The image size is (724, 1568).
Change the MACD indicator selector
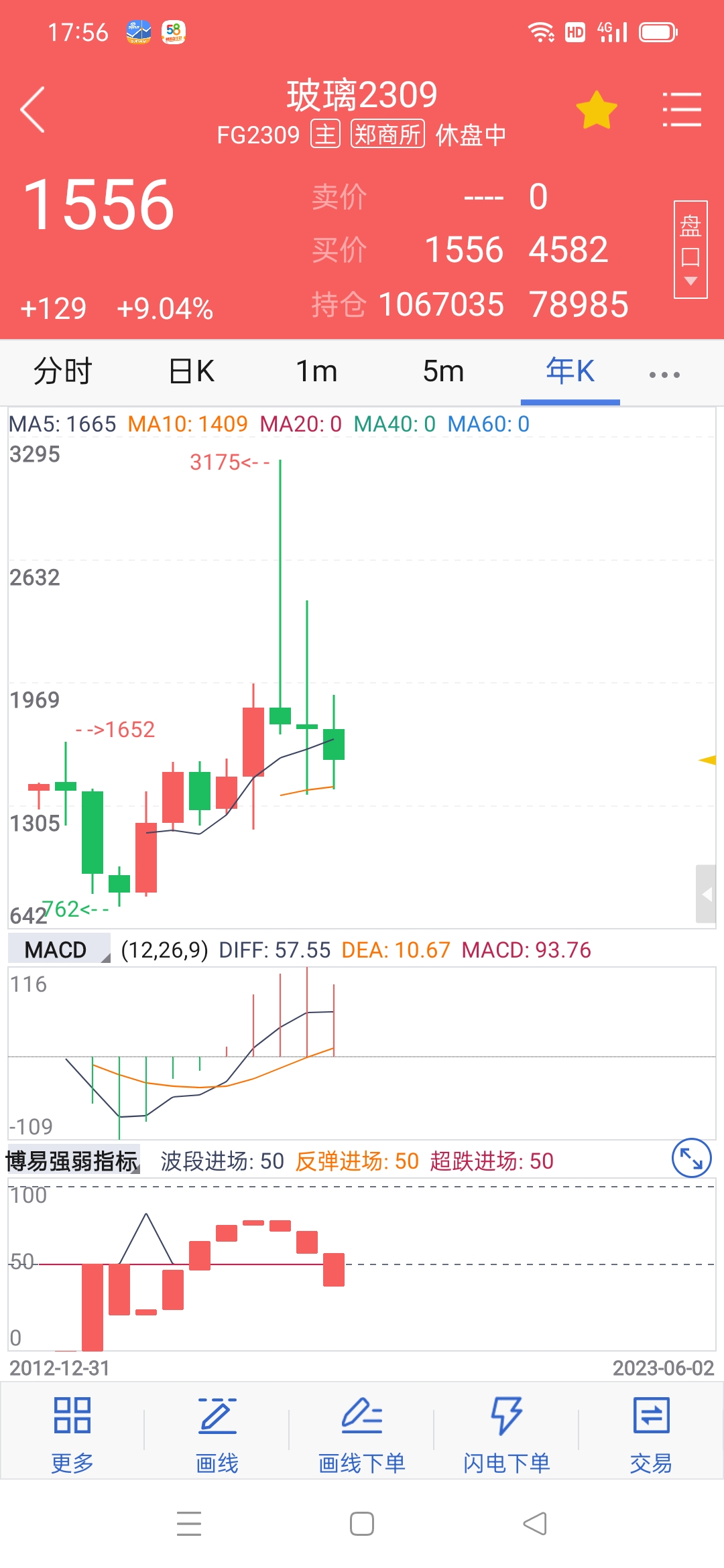point(59,950)
